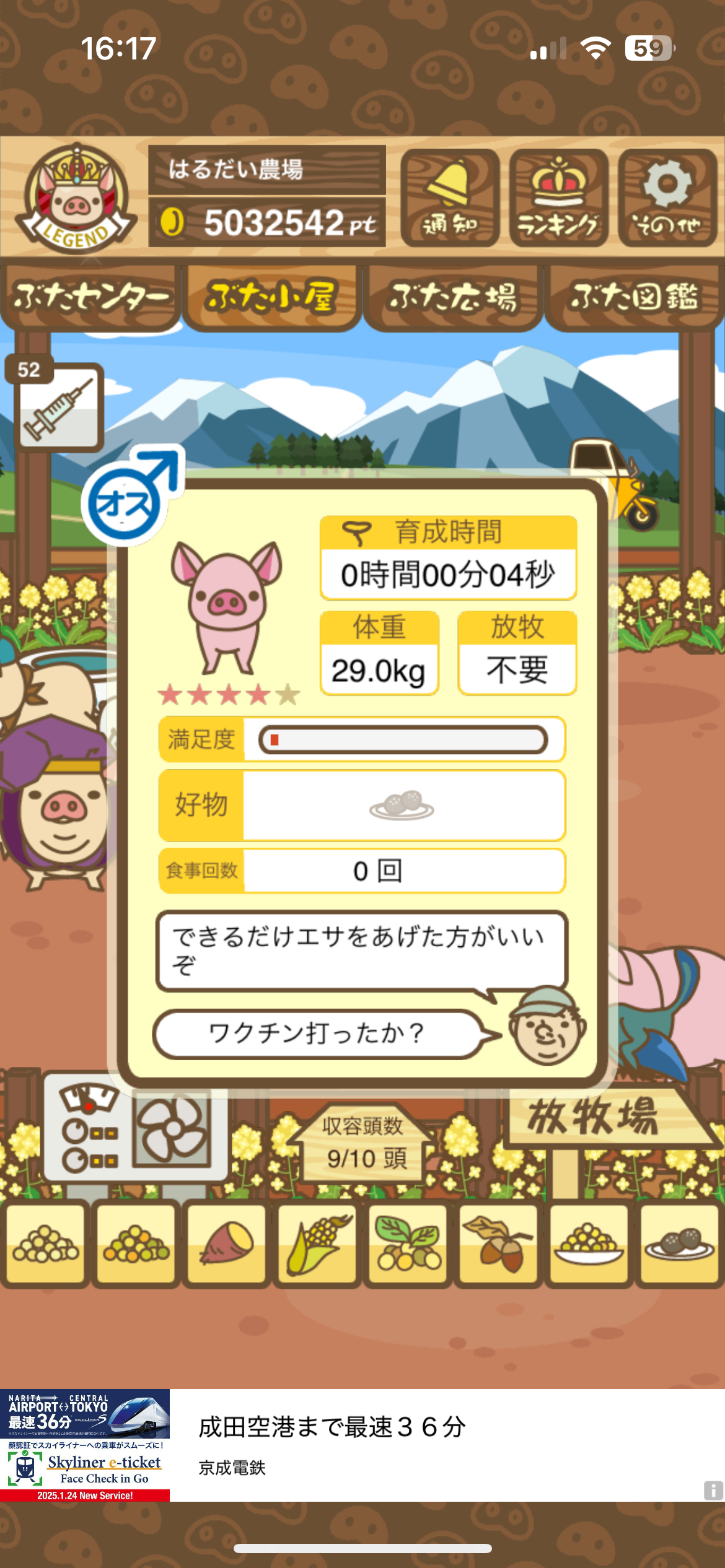
Task: Switch to the ぶた図鑑 tab
Action: click(x=634, y=298)
